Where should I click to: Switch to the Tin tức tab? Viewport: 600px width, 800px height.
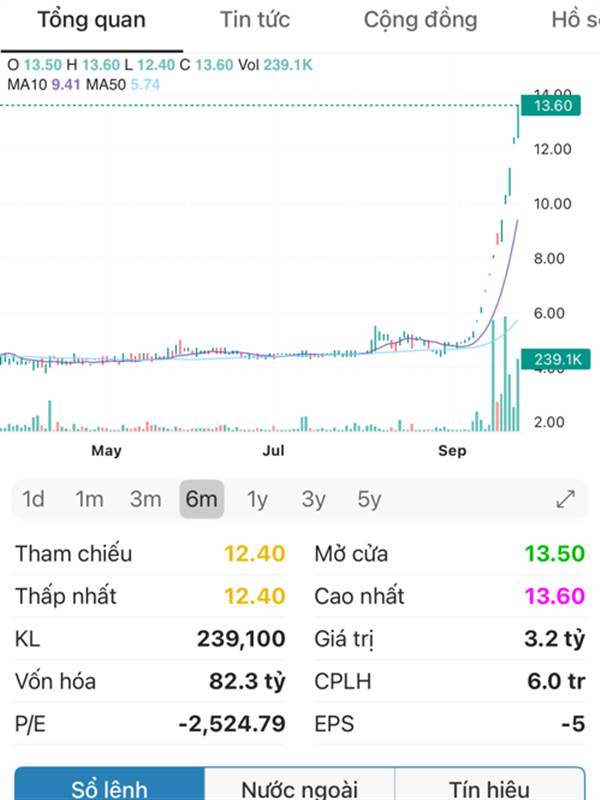pyautogui.click(x=255, y=19)
